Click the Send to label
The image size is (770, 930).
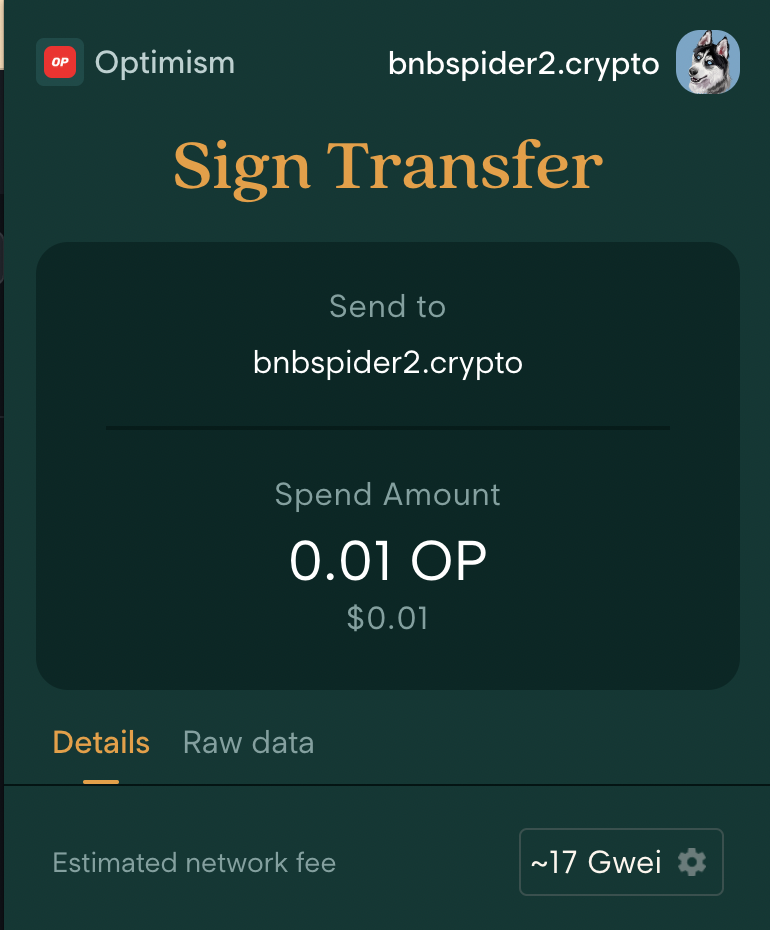(387, 307)
